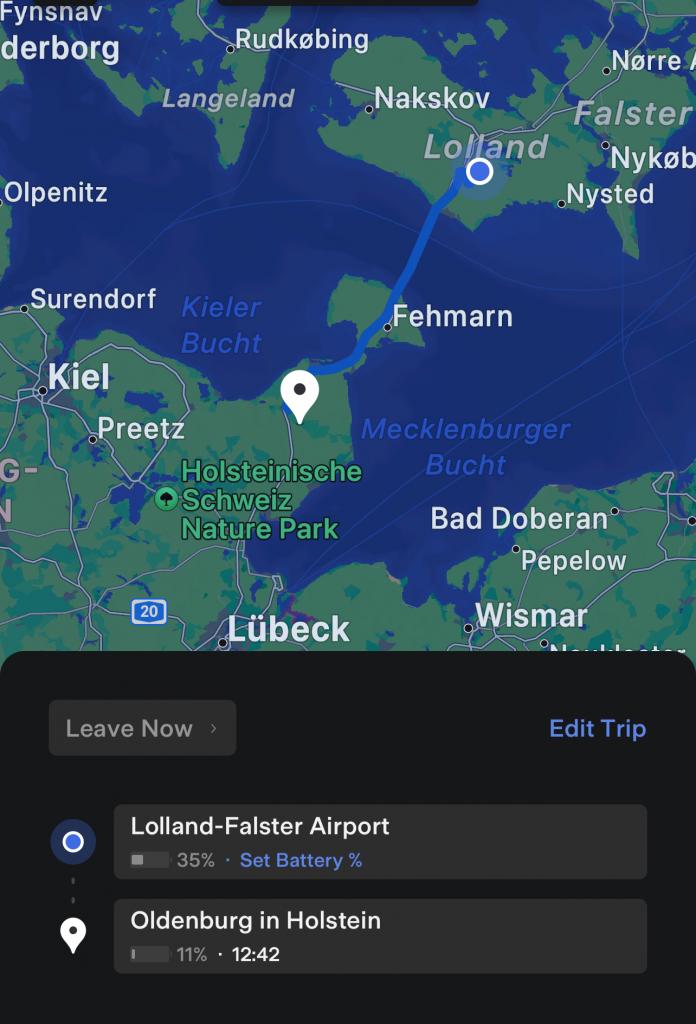Tap the blue current location dot

(x=480, y=172)
